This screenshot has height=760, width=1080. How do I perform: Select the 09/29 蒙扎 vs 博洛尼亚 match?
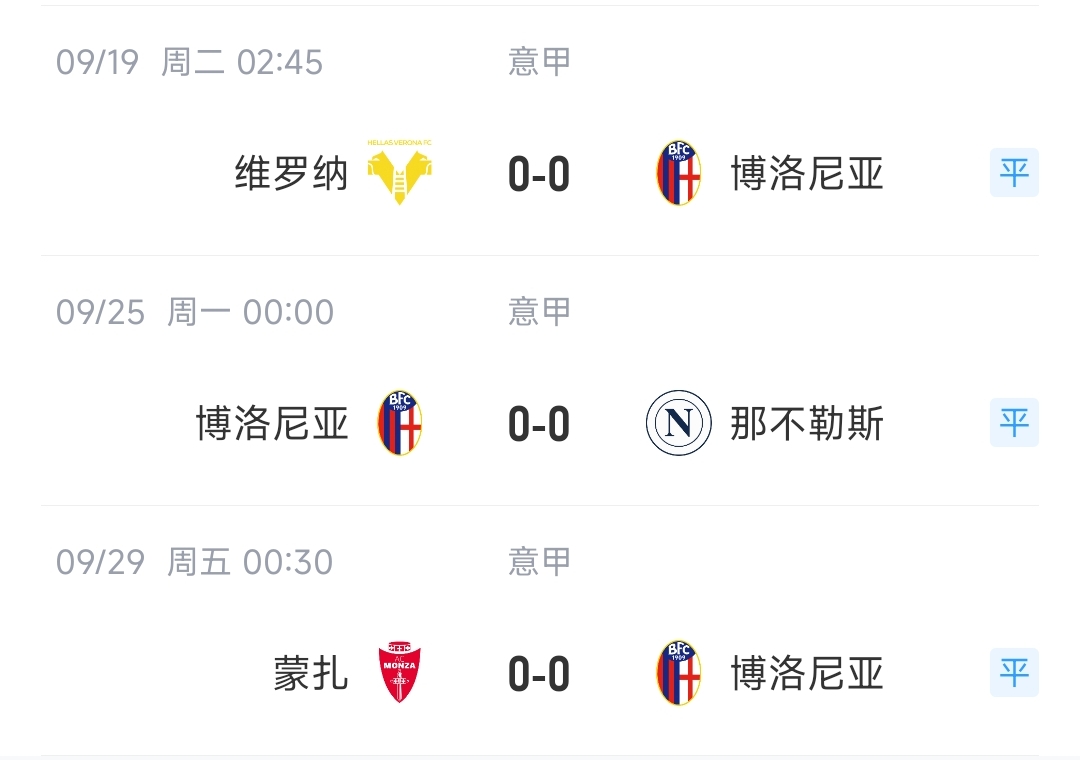tap(538, 674)
